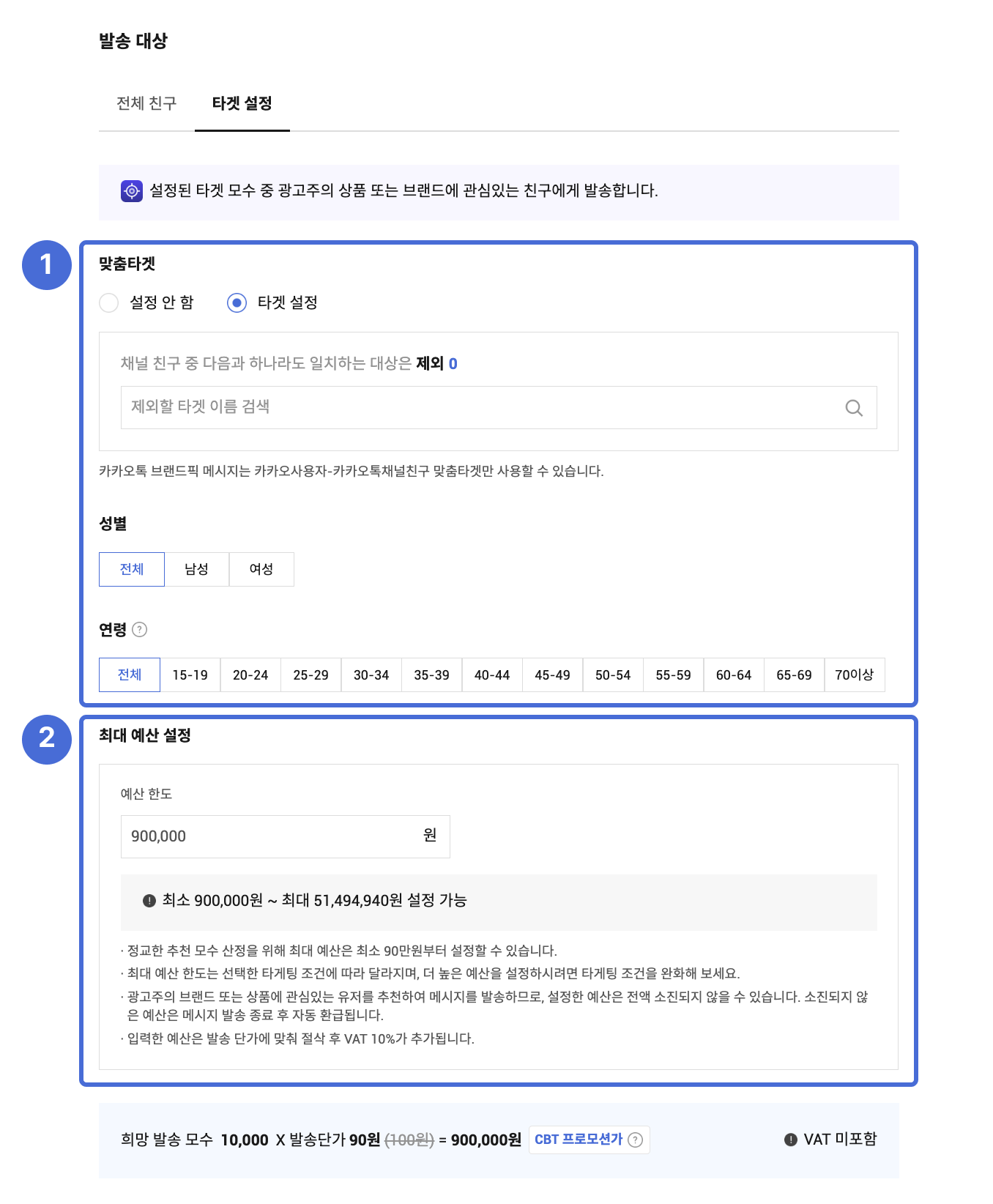Tap the 제외할 타겟 이름 검색 field
Image resolution: width=993 pixels, height=1204 pixels.
point(476,407)
